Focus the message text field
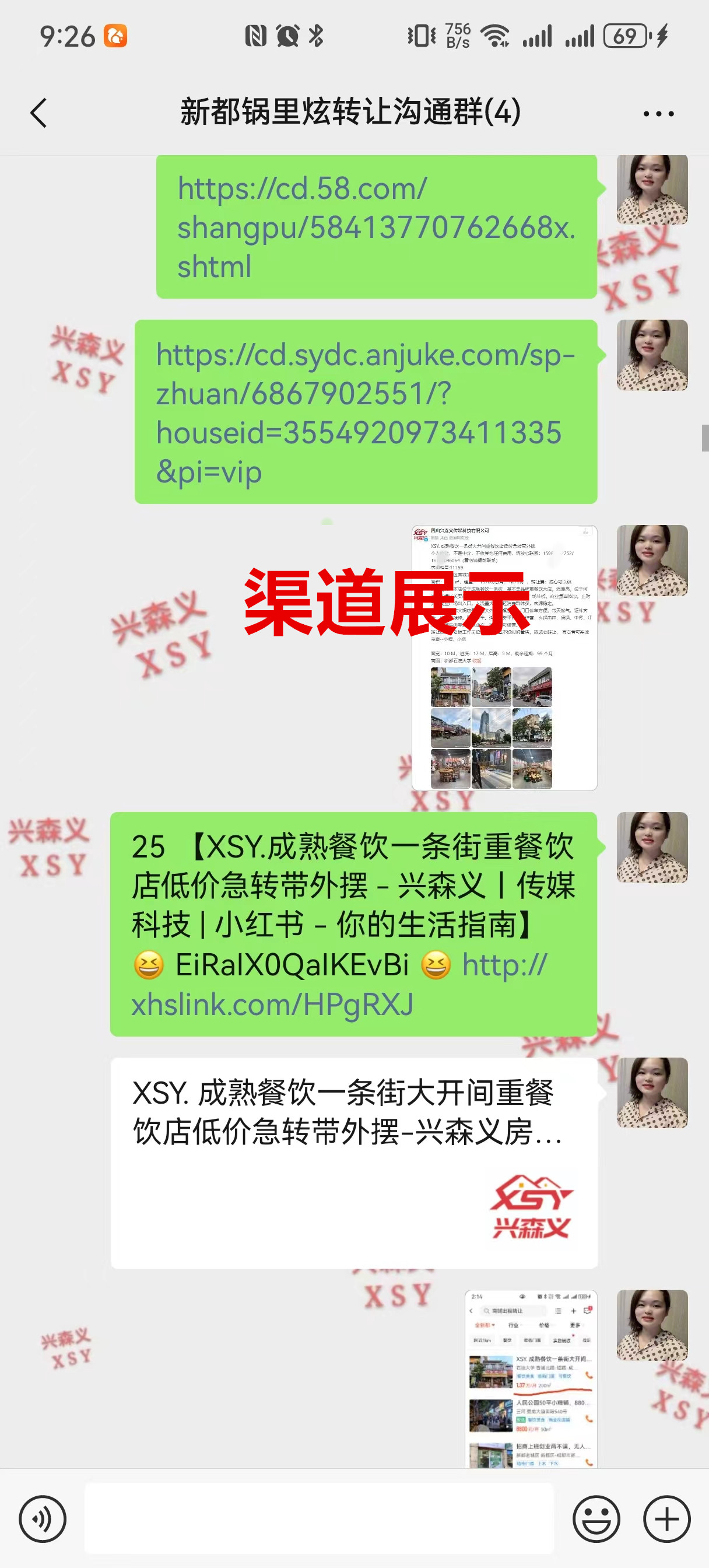Image resolution: width=709 pixels, height=1568 pixels. pyautogui.click(x=319, y=1520)
